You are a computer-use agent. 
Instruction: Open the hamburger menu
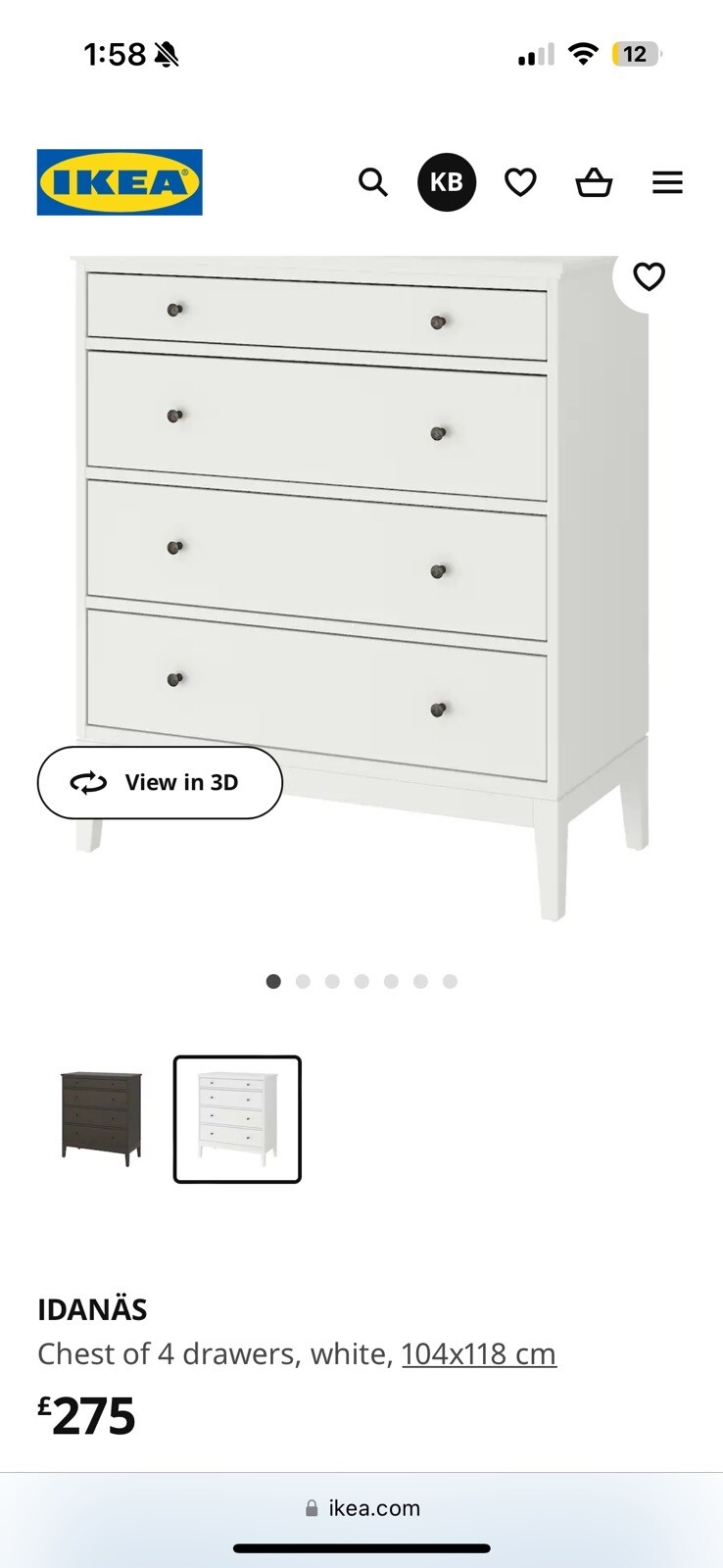667,182
